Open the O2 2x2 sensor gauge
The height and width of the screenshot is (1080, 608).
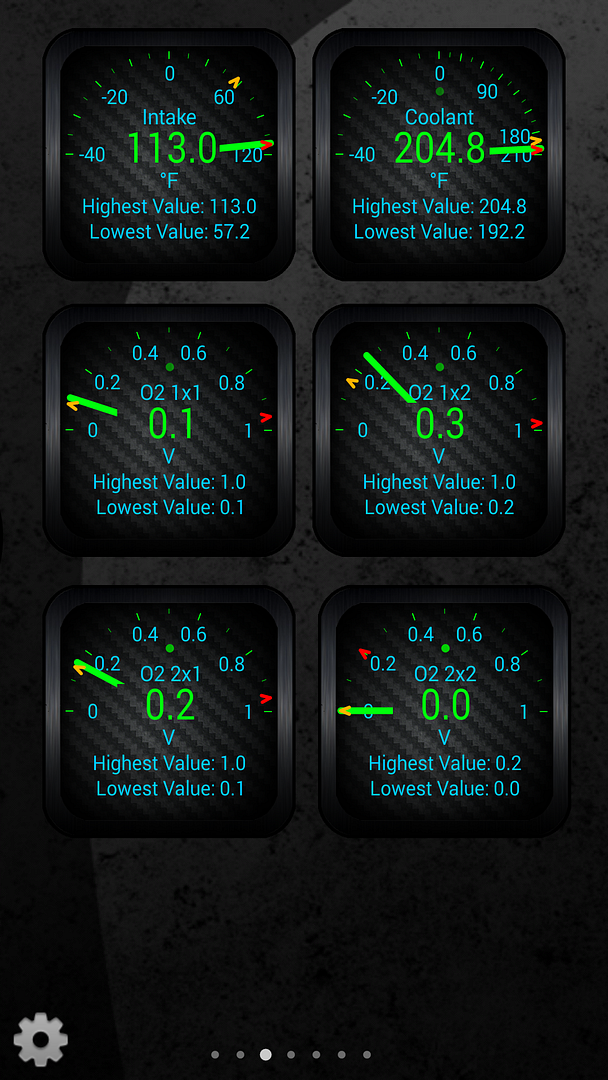(x=444, y=711)
